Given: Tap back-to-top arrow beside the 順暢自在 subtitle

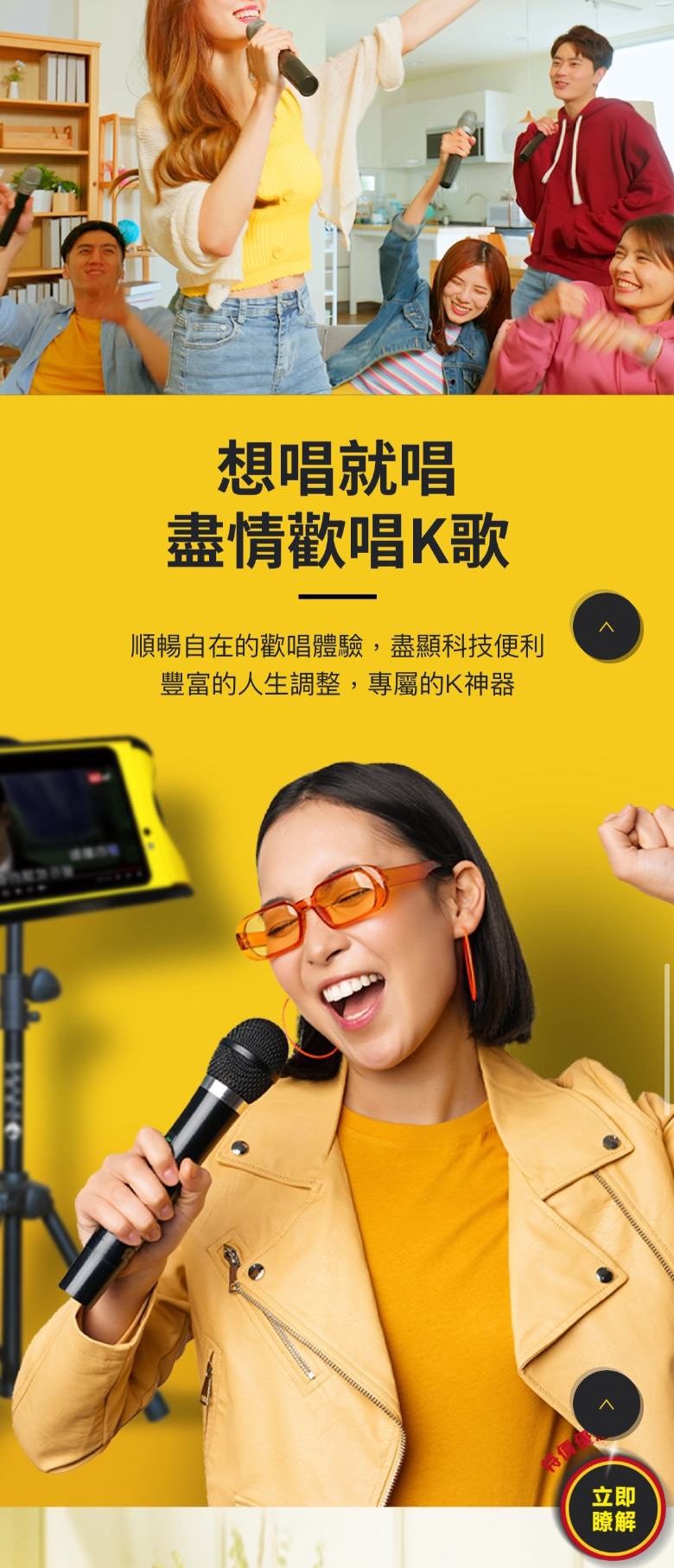Looking at the screenshot, I should [x=607, y=626].
